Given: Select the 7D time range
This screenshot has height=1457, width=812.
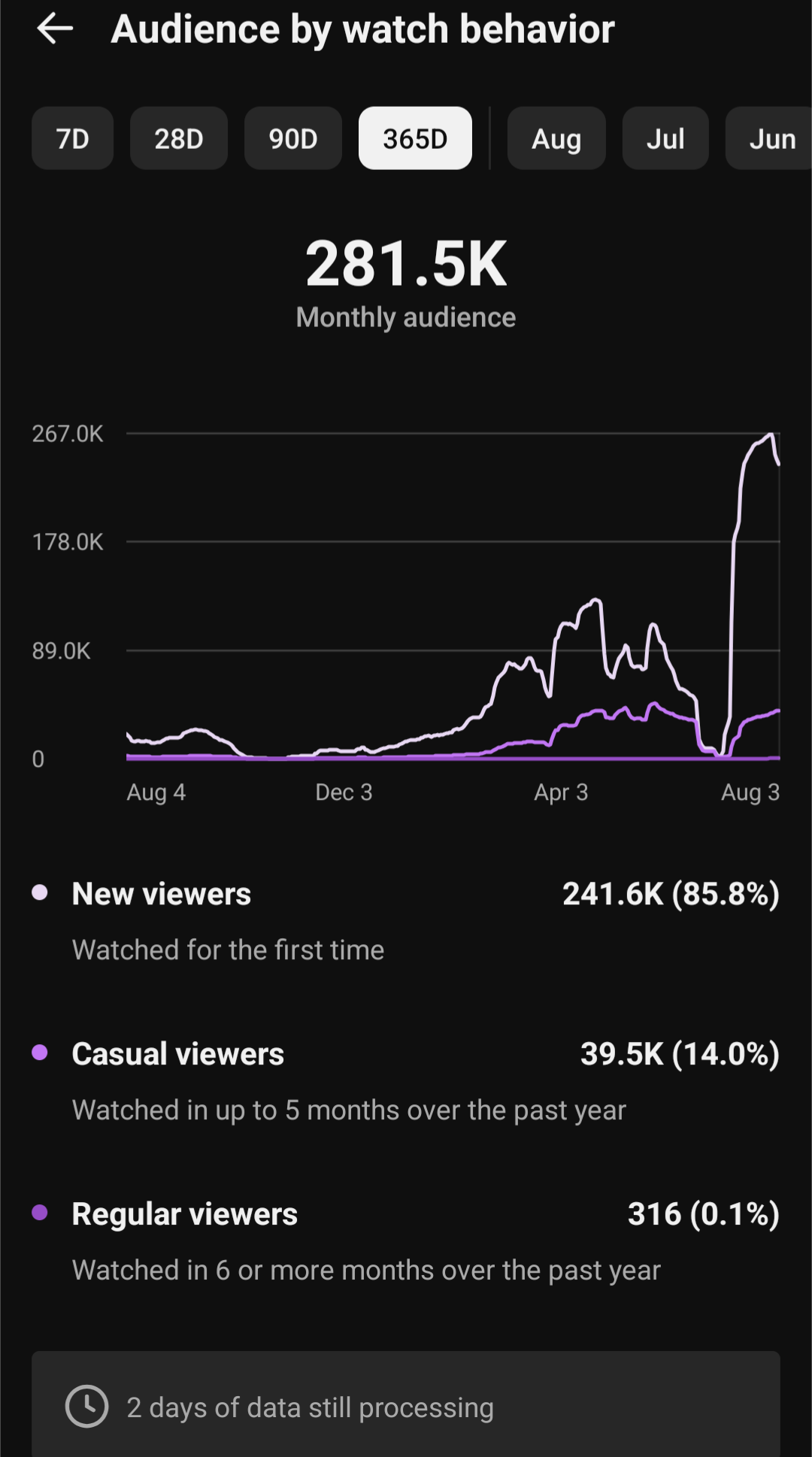Looking at the screenshot, I should [73, 138].
